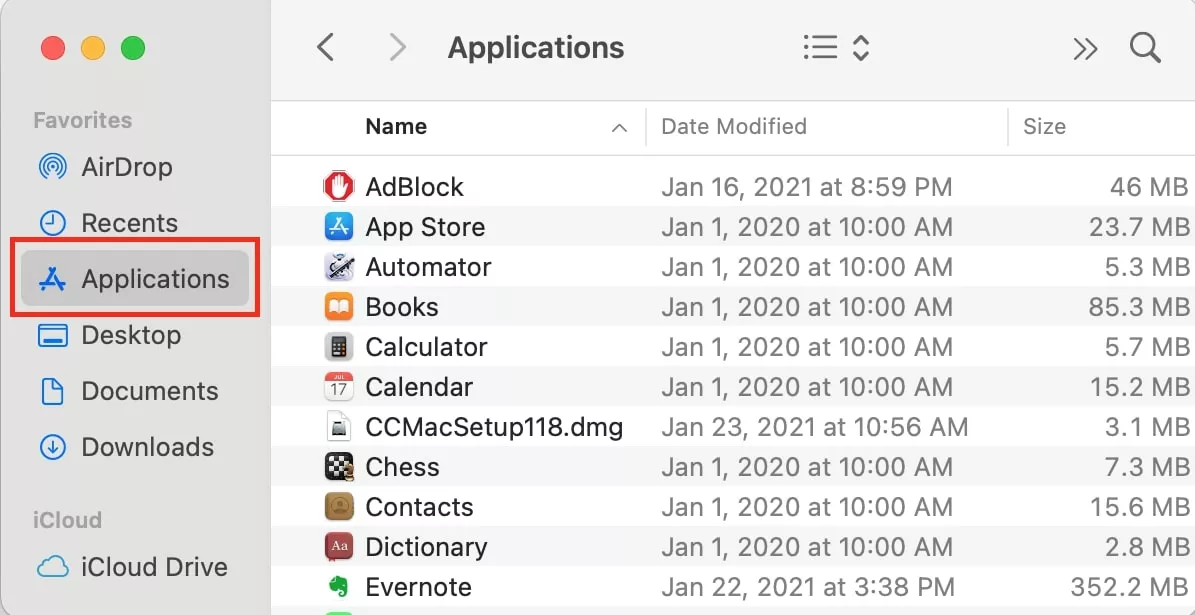
Task: Select the Chess app
Action: click(x=402, y=467)
